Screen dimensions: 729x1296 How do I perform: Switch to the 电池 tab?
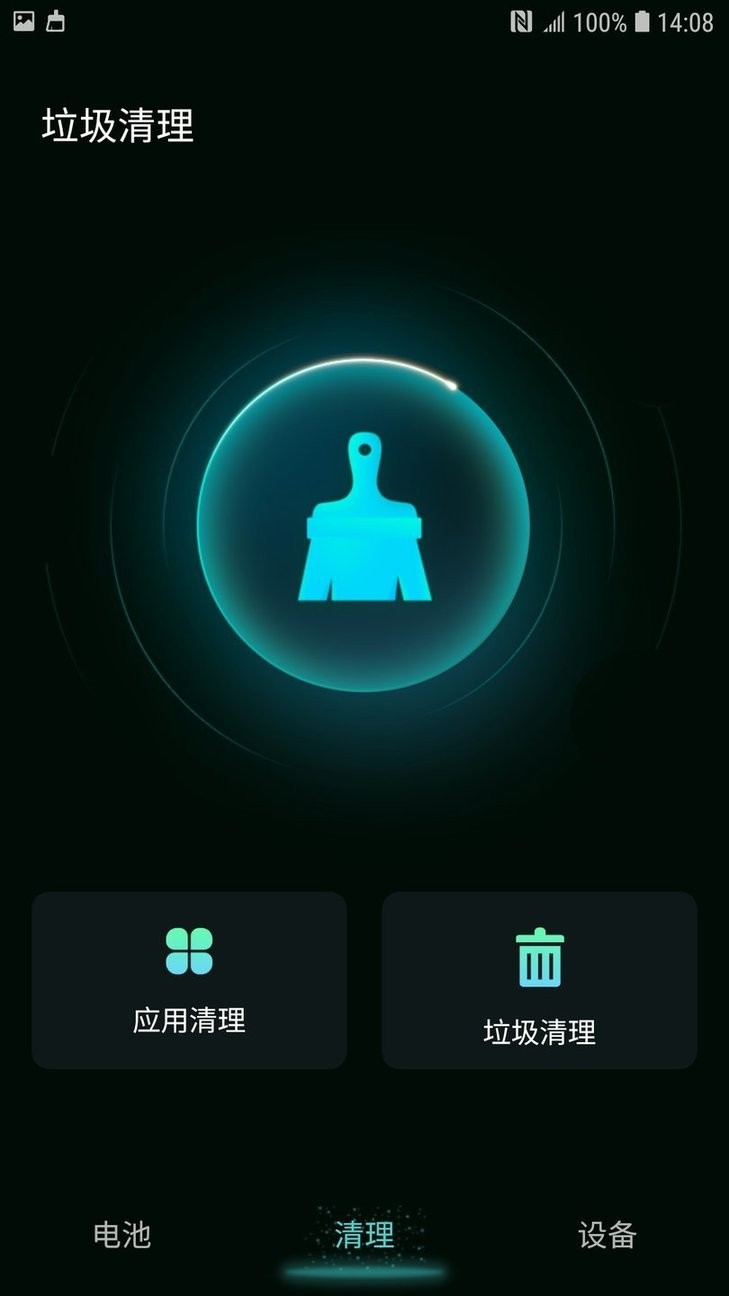pos(120,1237)
